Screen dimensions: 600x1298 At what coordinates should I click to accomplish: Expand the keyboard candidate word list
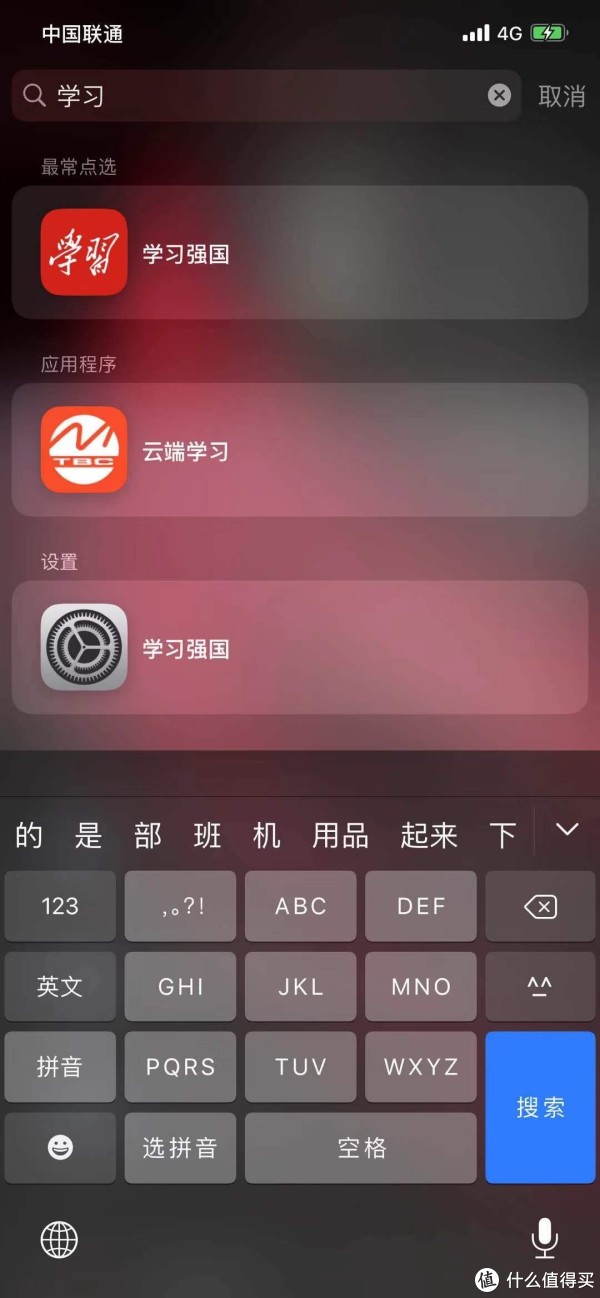click(567, 830)
